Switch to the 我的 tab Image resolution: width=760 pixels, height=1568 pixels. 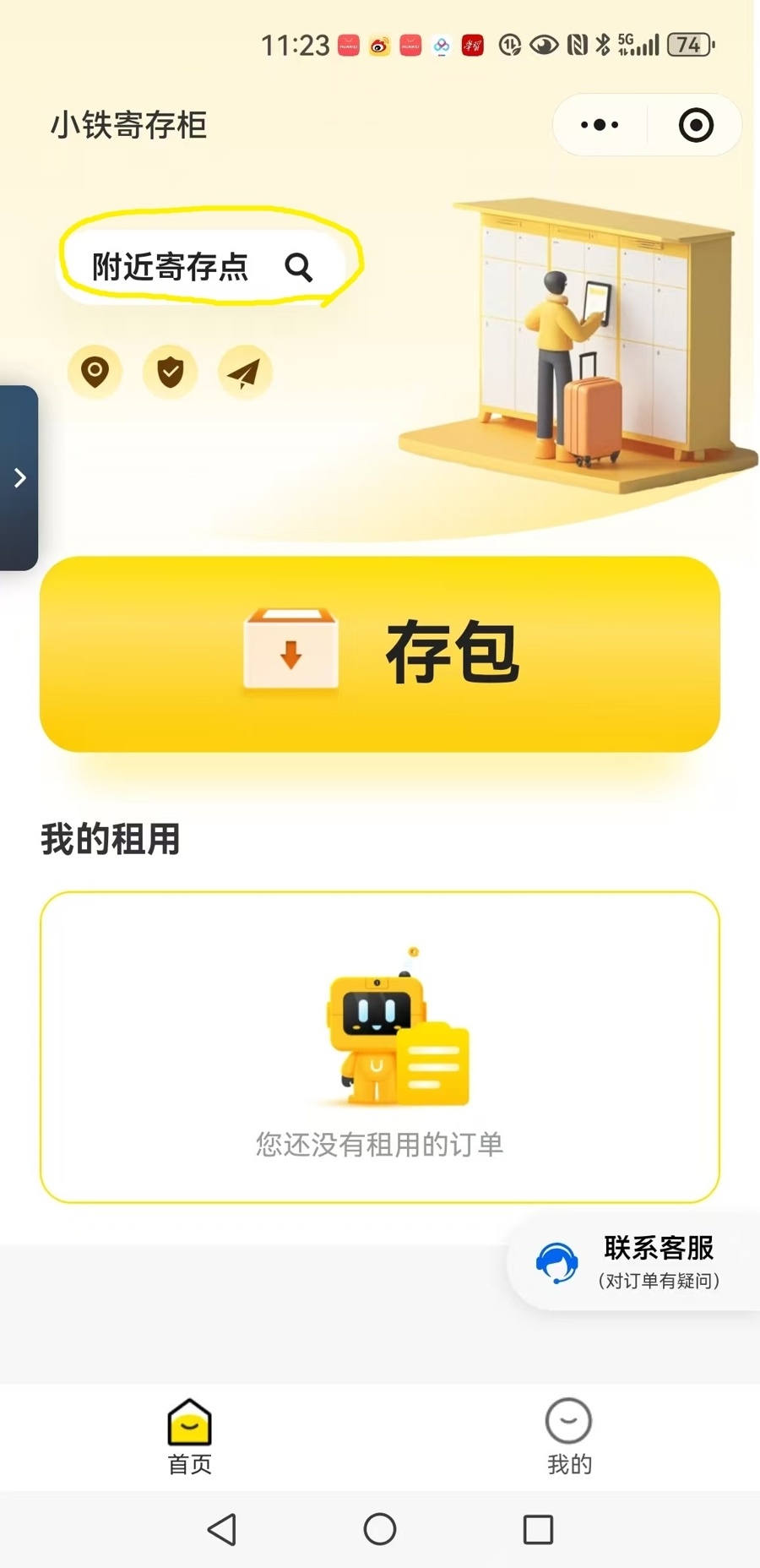point(569,1436)
